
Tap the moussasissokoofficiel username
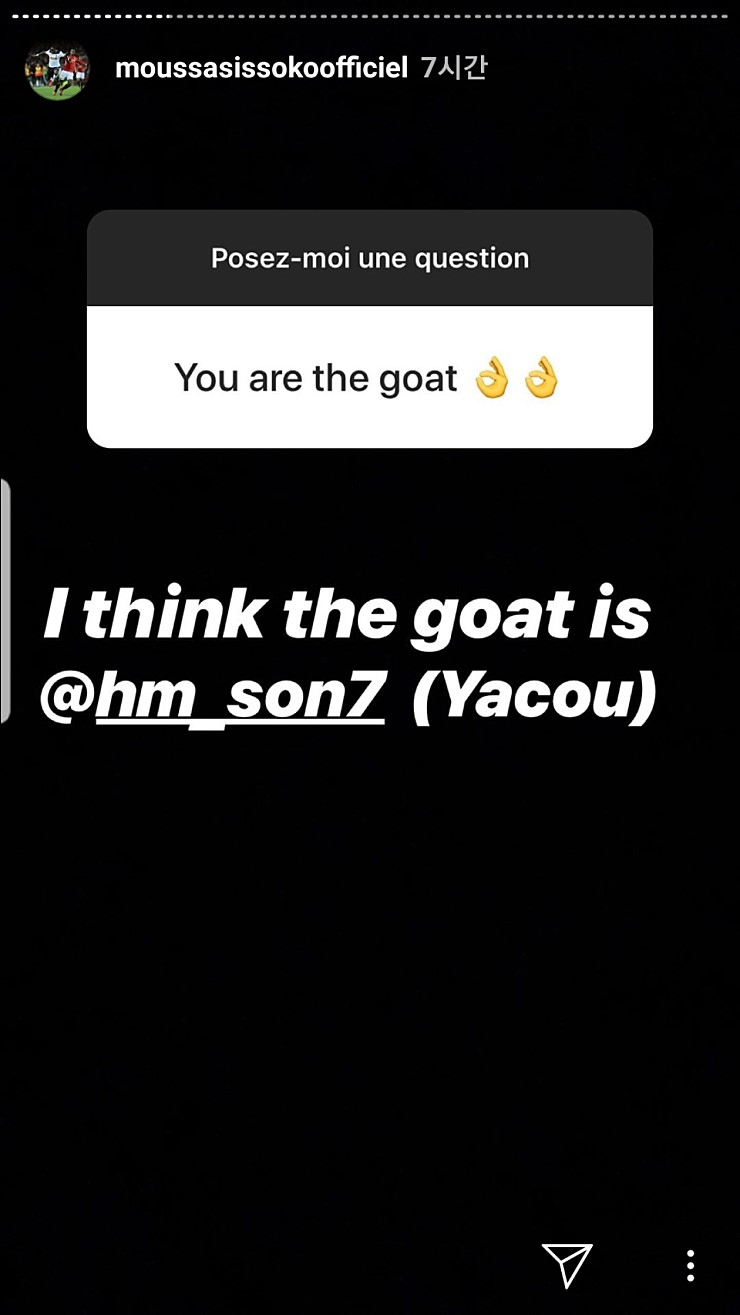(x=262, y=69)
